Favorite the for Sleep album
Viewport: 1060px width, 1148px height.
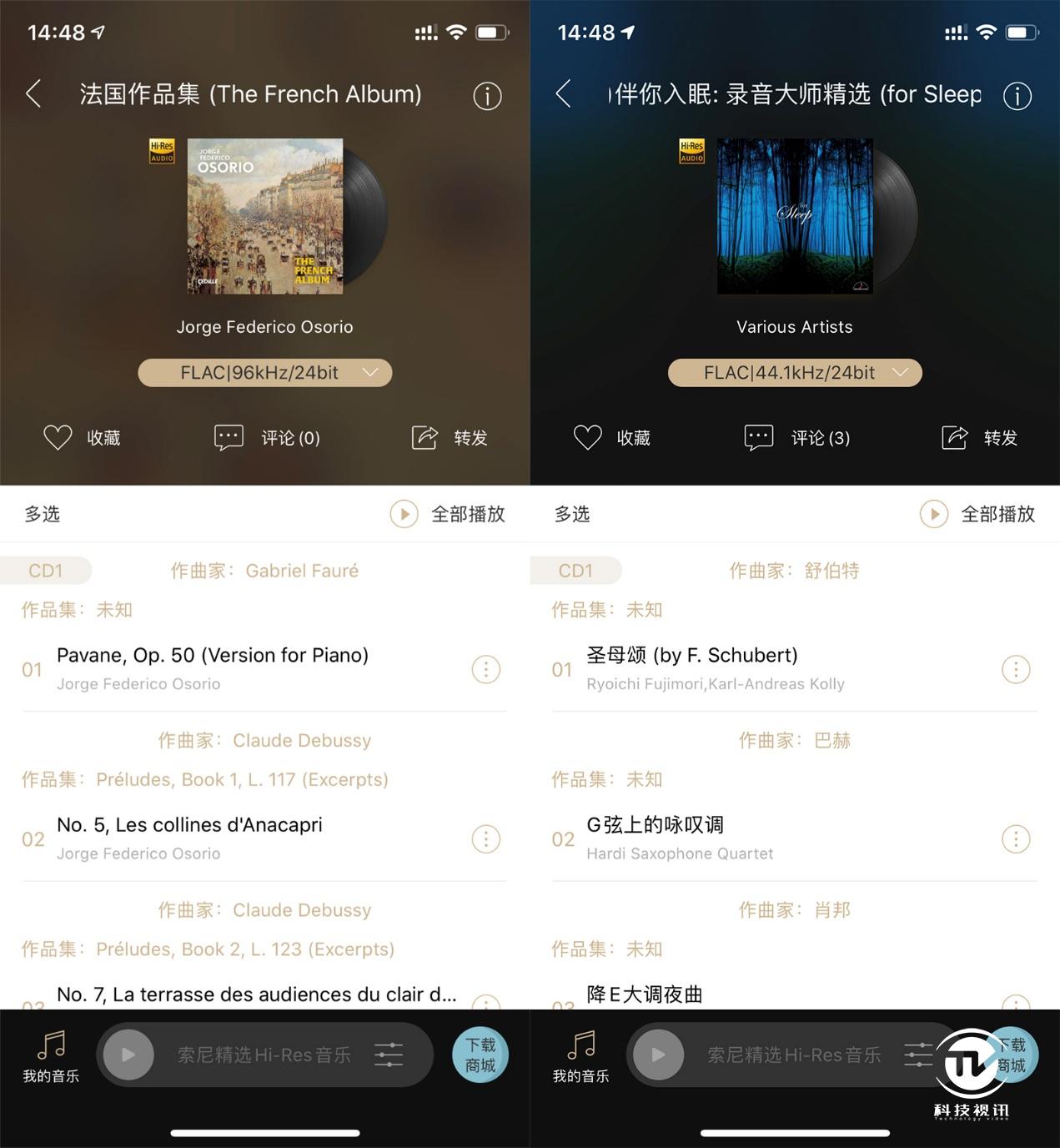click(x=611, y=437)
